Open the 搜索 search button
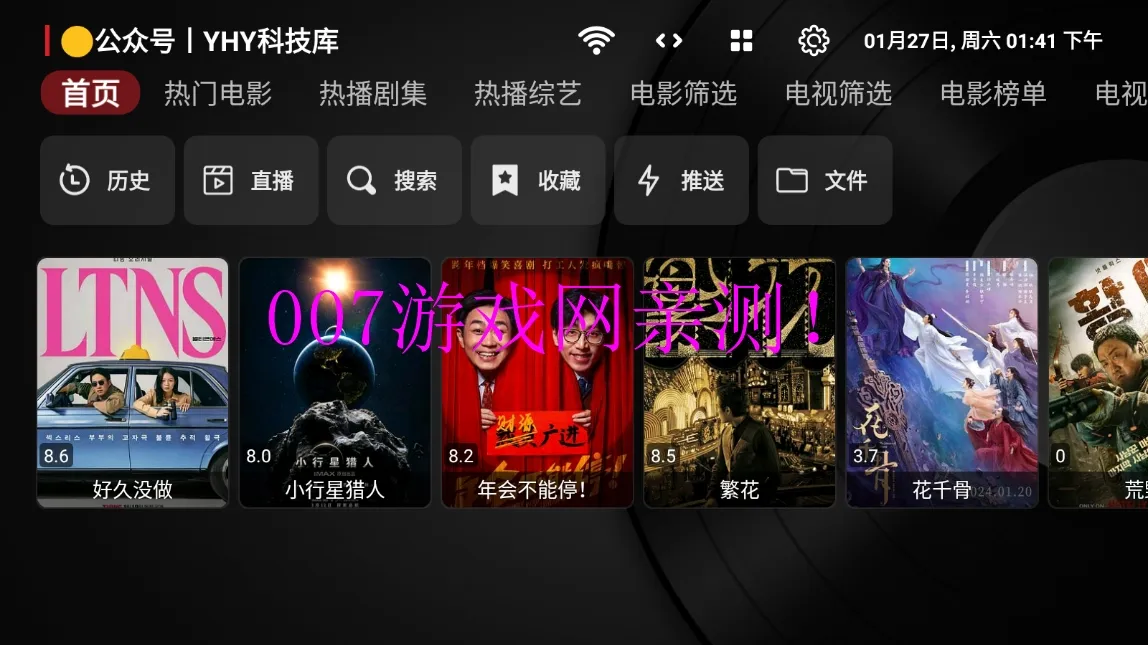1148x645 pixels. 394,181
